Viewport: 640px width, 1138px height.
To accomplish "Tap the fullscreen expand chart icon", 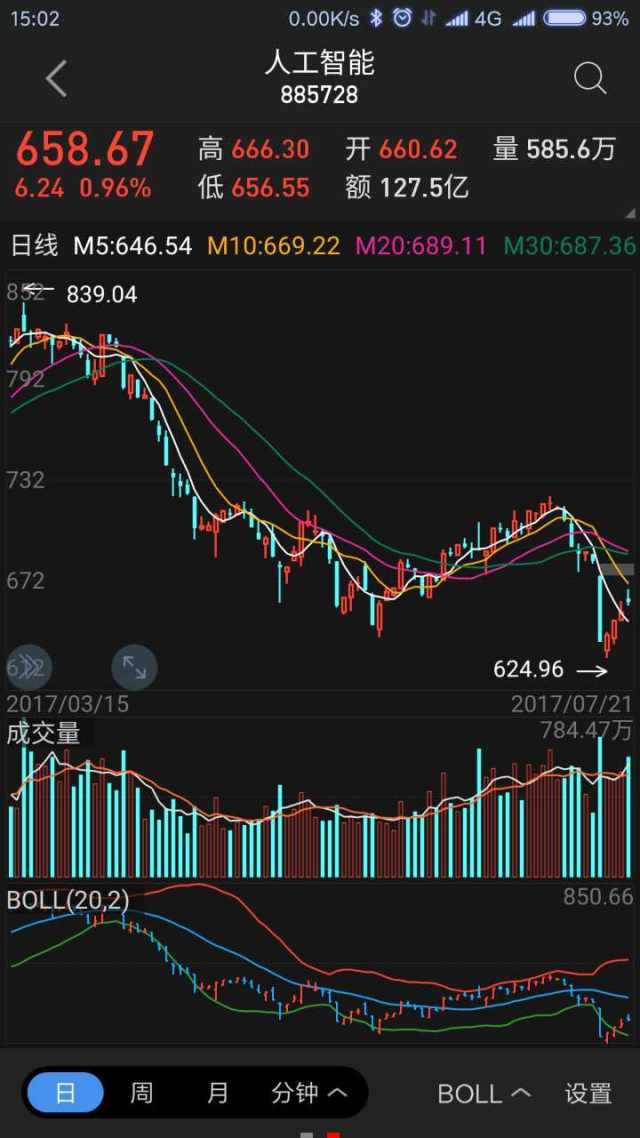I will [134, 667].
